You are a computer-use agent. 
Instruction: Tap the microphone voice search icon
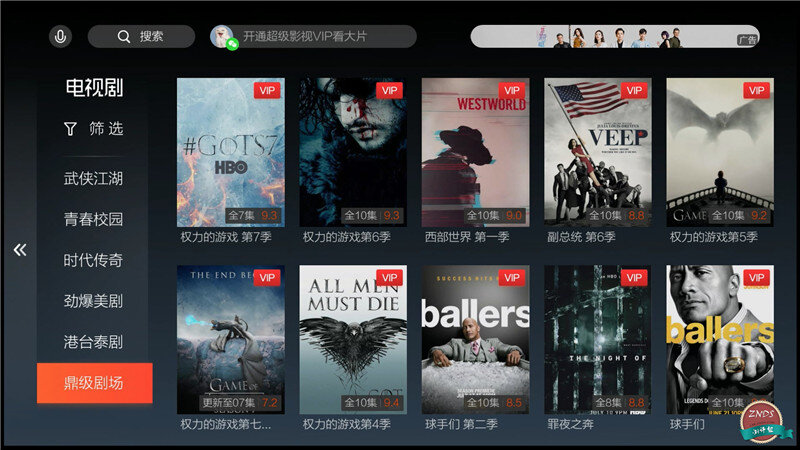(x=61, y=37)
